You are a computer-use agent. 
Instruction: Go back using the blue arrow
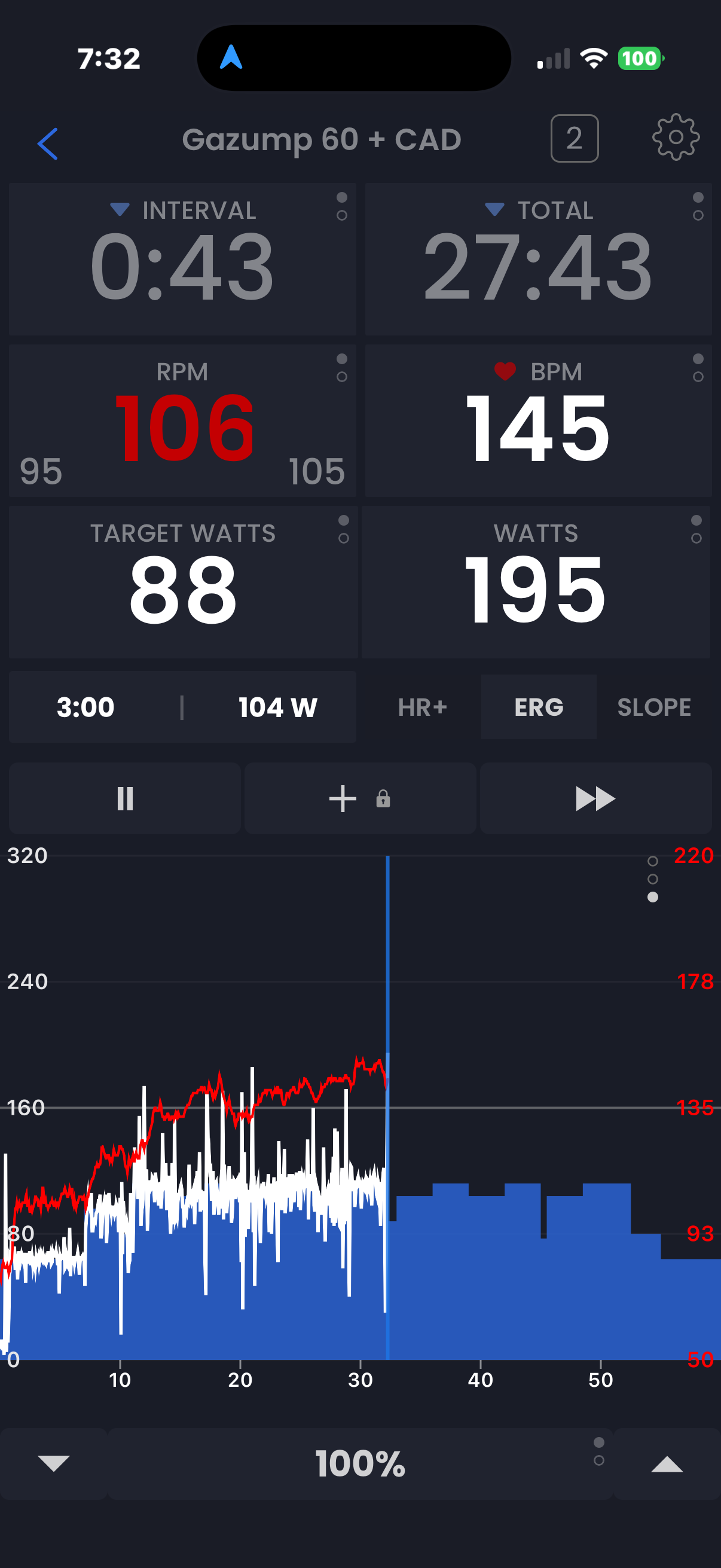(x=47, y=144)
